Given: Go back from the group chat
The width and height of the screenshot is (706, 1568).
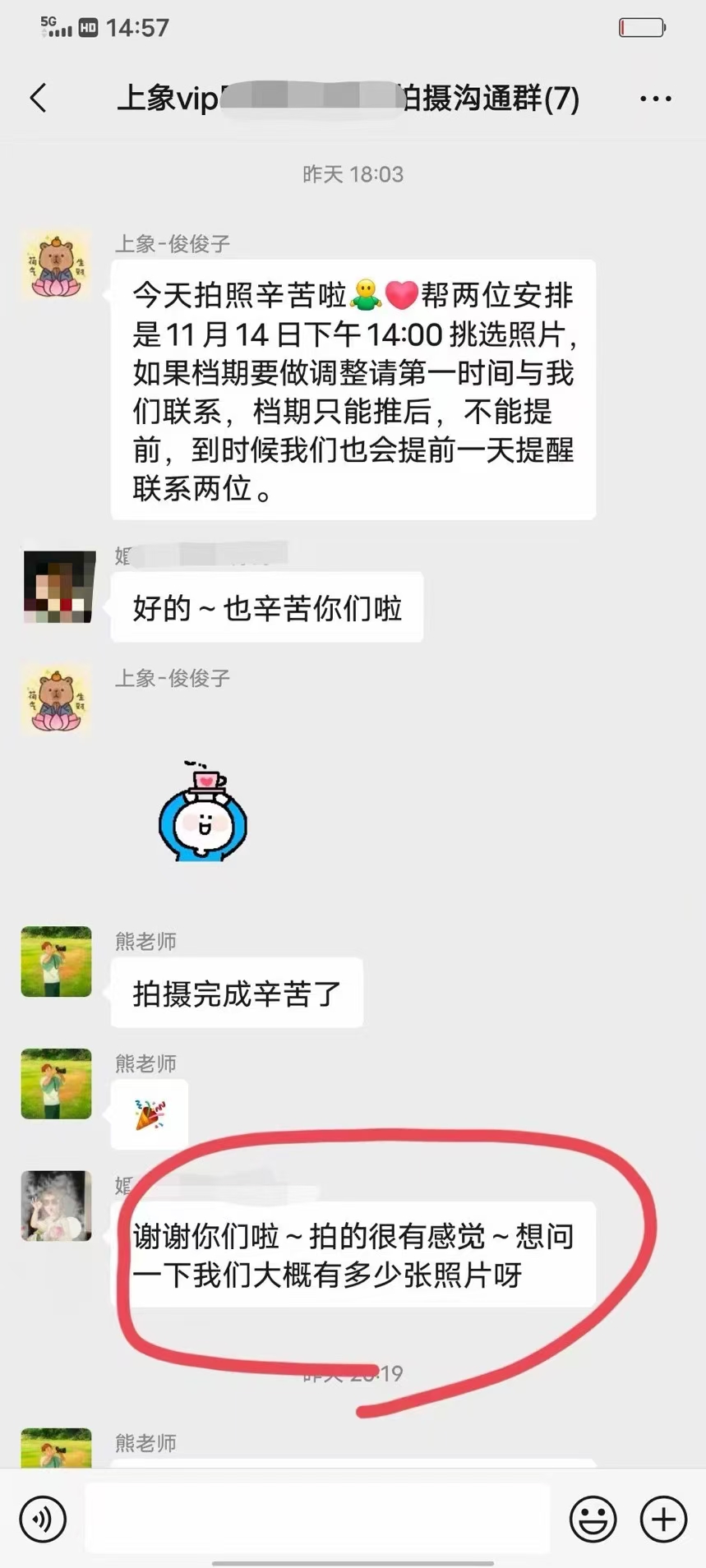Looking at the screenshot, I should coord(38,98).
